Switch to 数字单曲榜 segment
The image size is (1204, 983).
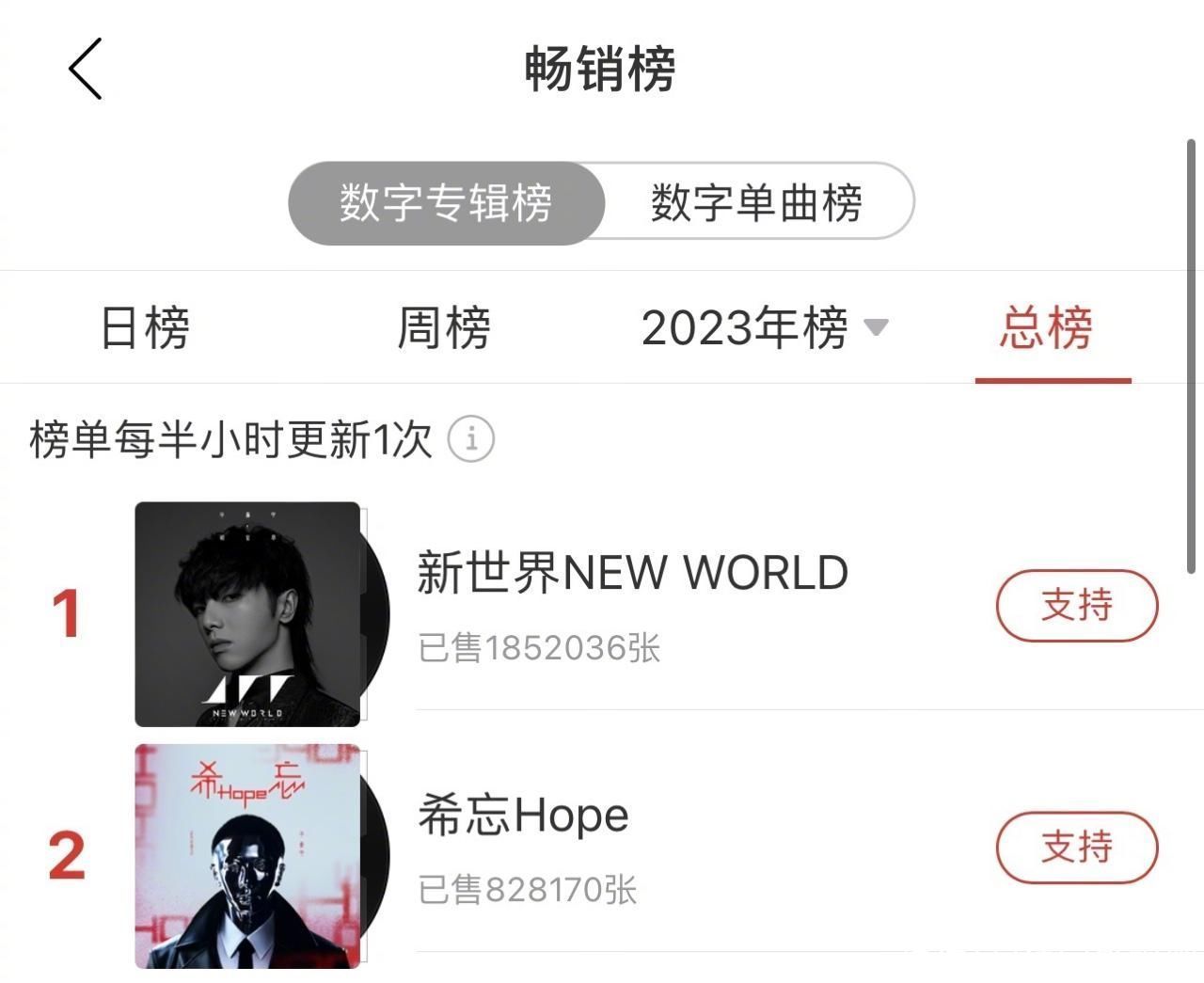point(756,203)
